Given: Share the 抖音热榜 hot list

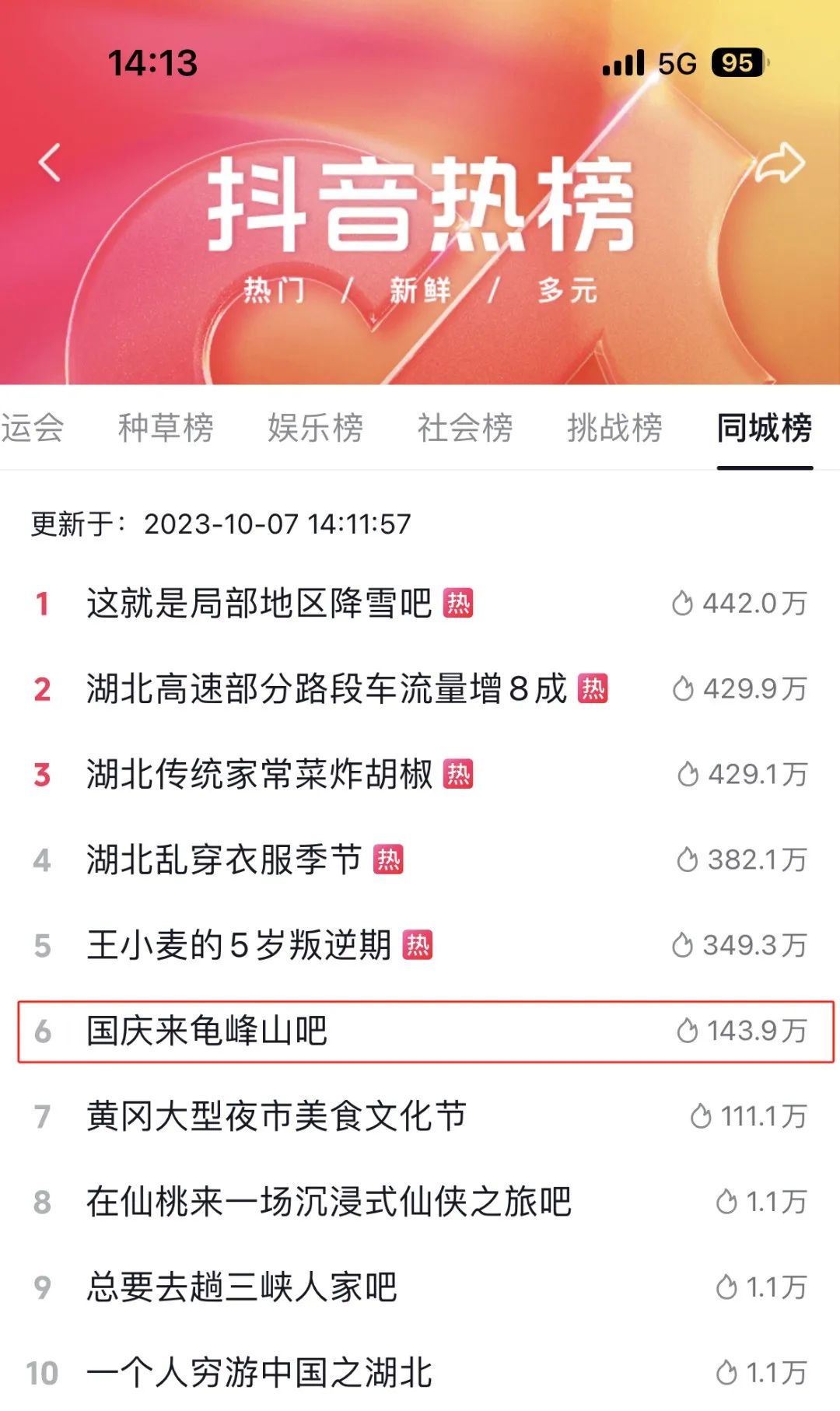Looking at the screenshot, I should coord(779,163).
